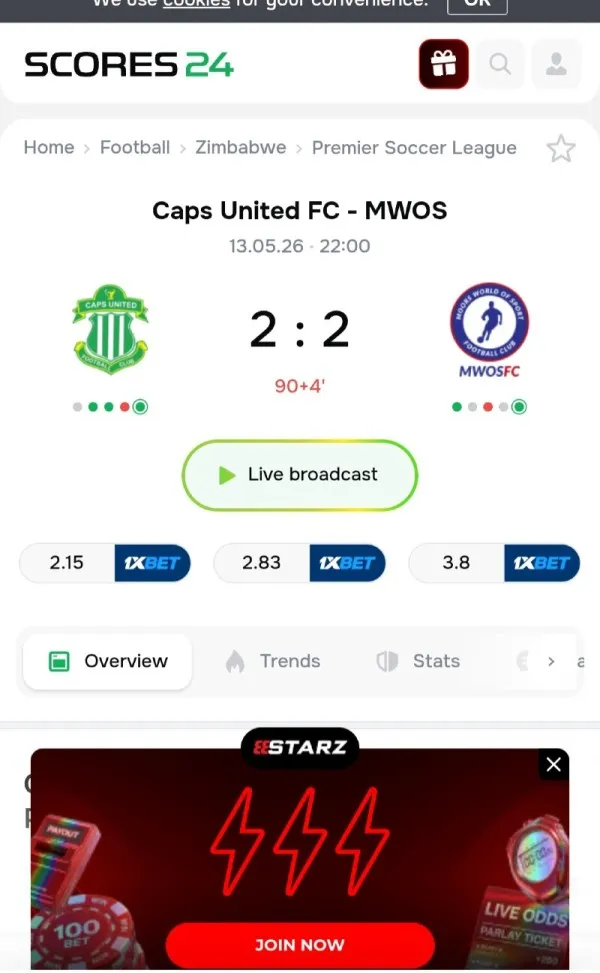
Task: Open the Caps United FC team logo
Action: coord(110,330)
